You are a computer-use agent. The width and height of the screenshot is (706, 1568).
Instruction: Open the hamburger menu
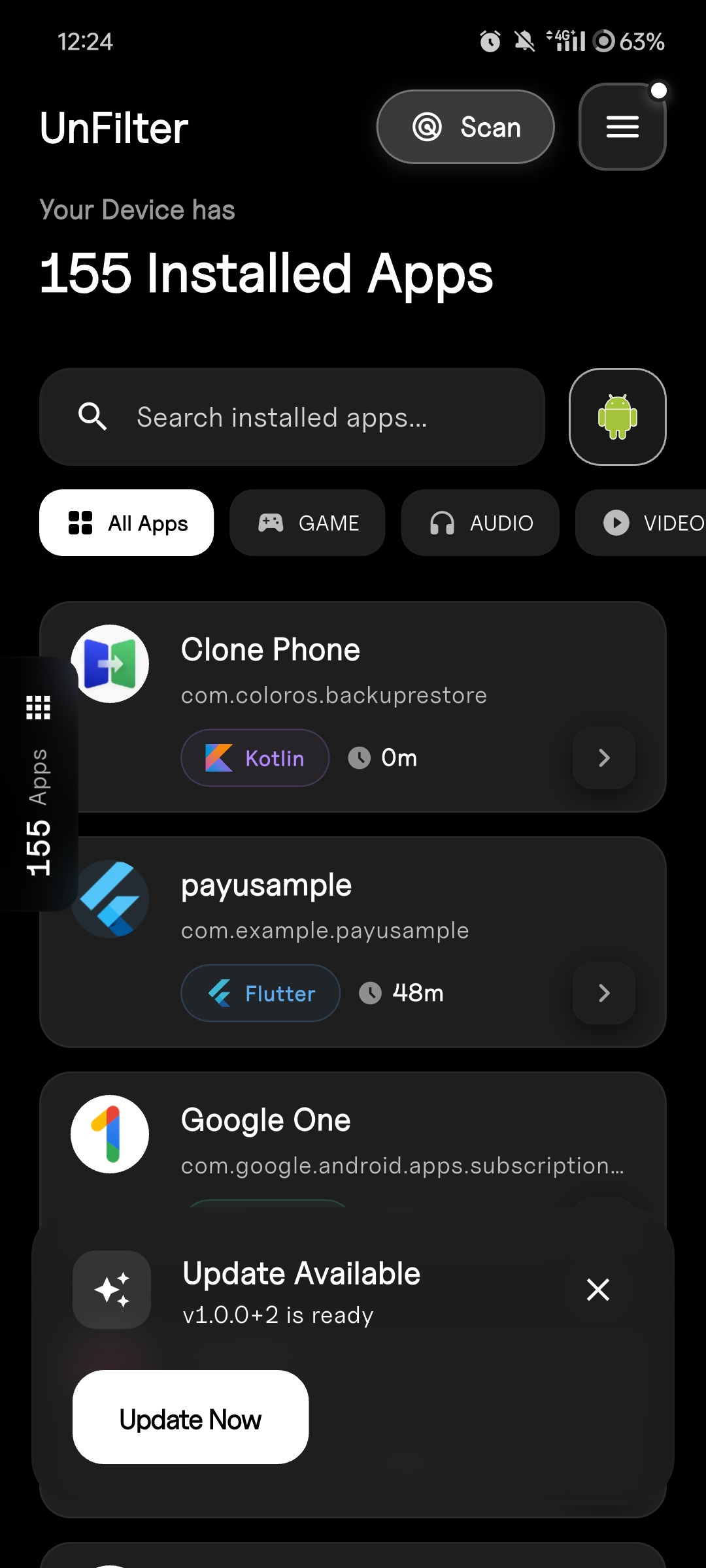(x=622, y=126)
